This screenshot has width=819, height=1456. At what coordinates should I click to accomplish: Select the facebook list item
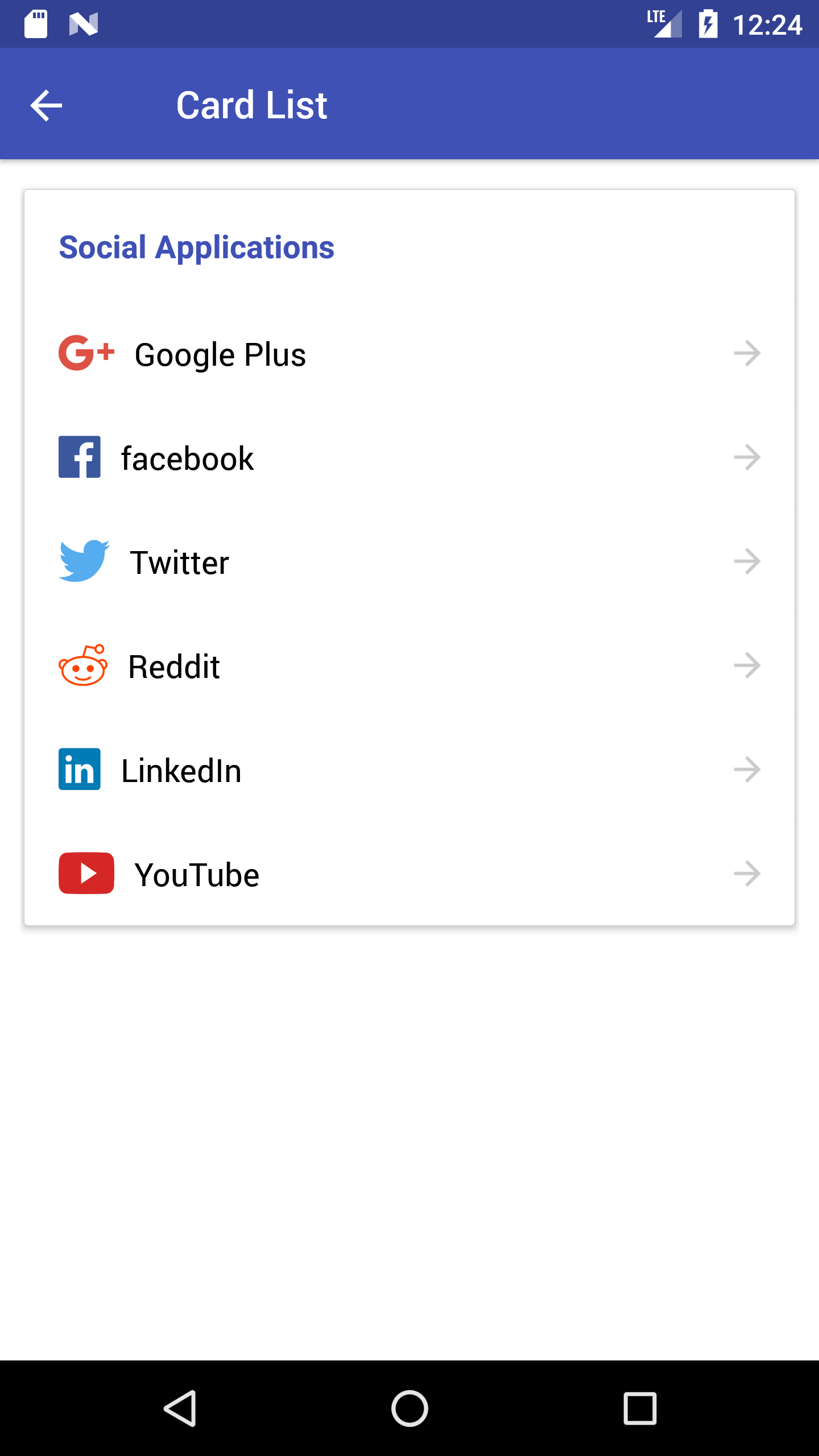(x=408, y=458)
